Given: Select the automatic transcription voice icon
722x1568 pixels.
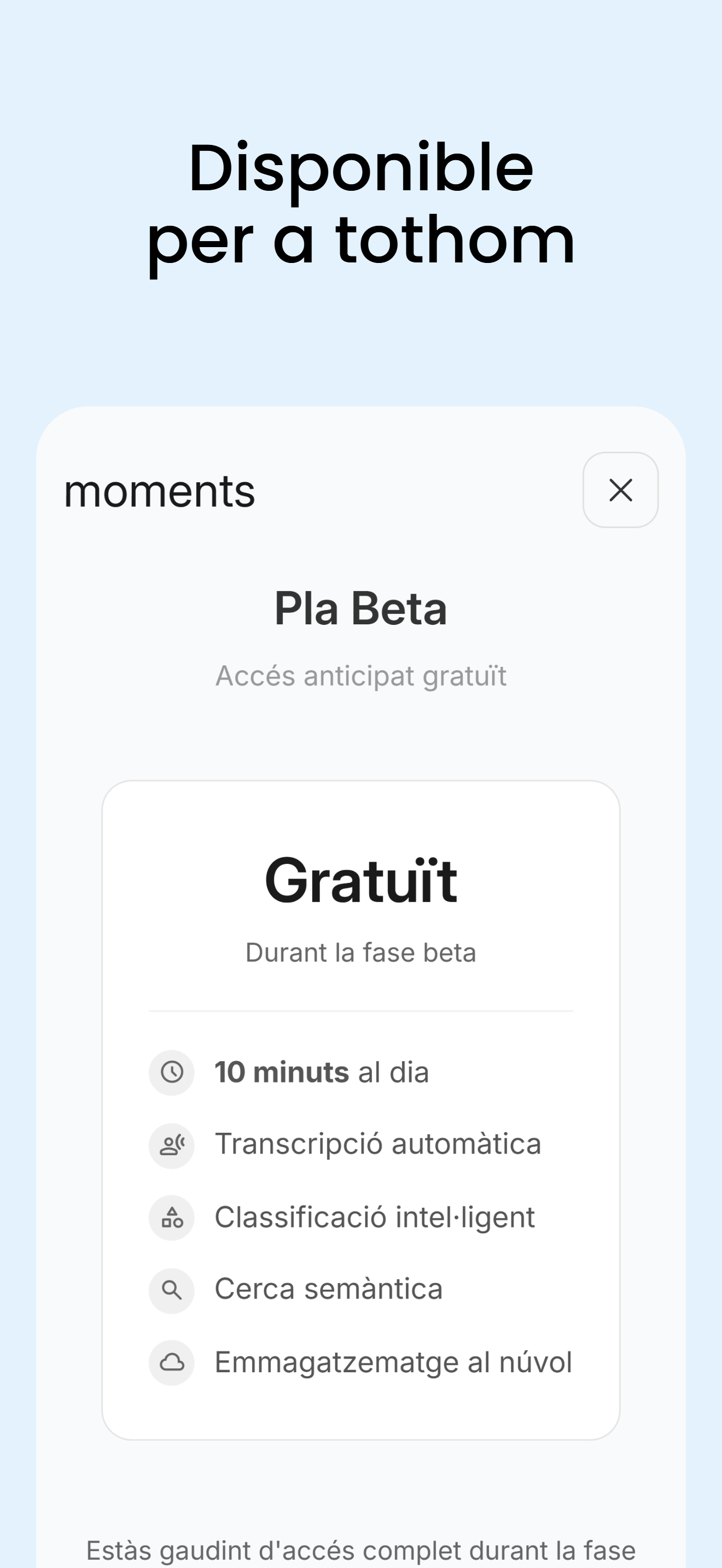Looking at the screenshot, I should (x=172, y=1145).
